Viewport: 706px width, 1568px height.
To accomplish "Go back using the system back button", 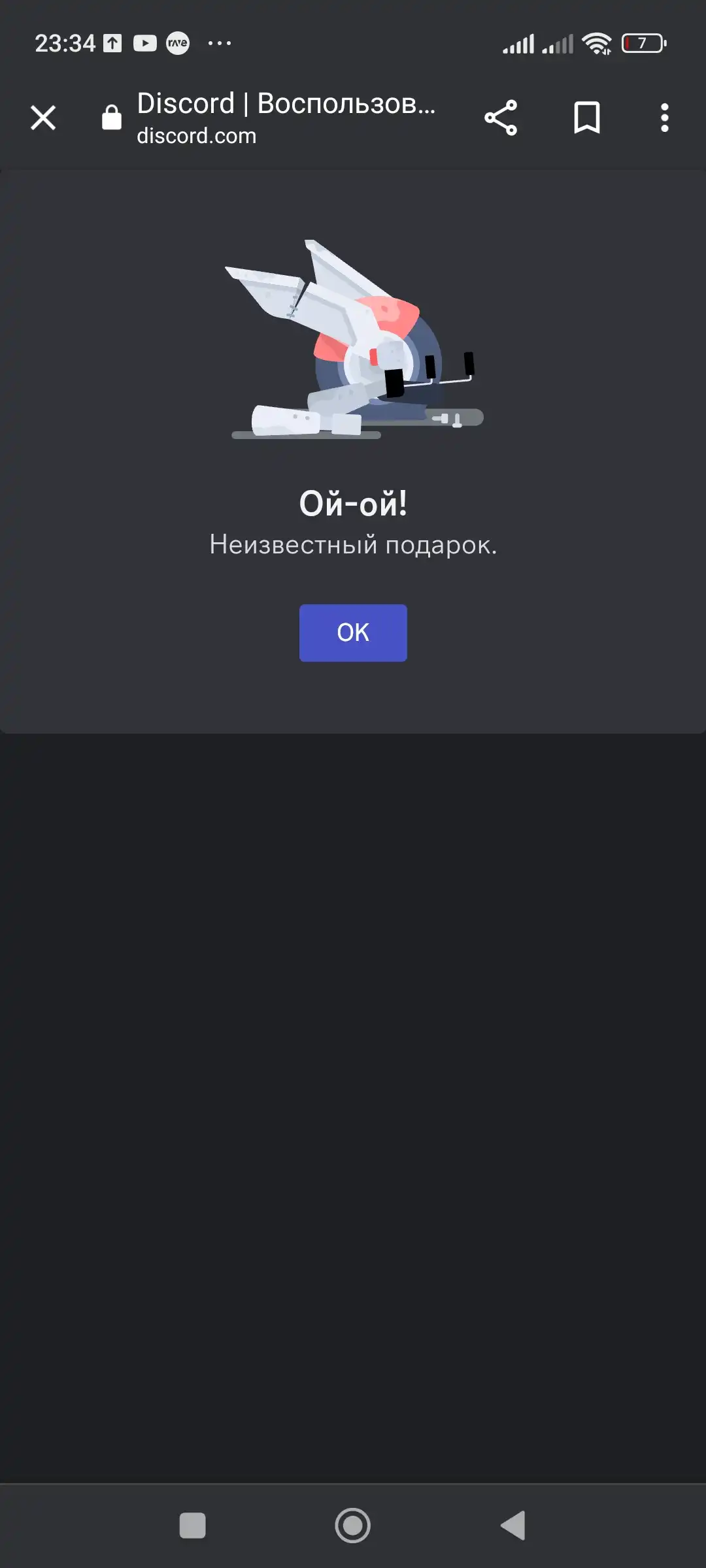I will (x=514, y=1526).
